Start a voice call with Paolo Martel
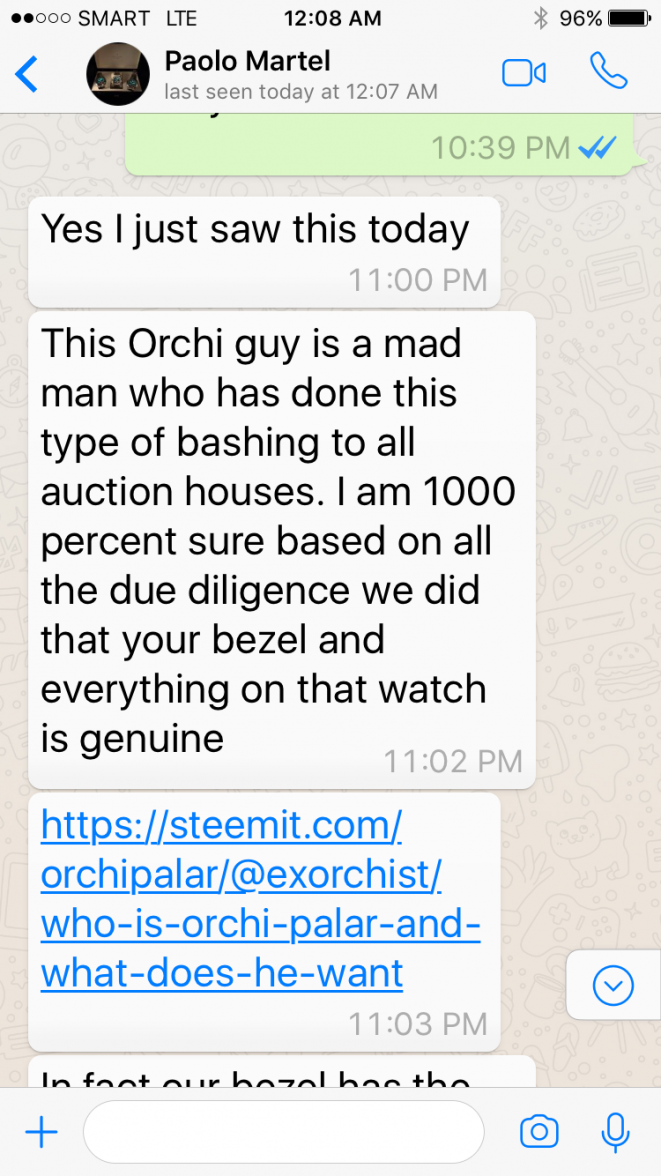This screenshot has width=661, height=1176. (x=607, y=72)
